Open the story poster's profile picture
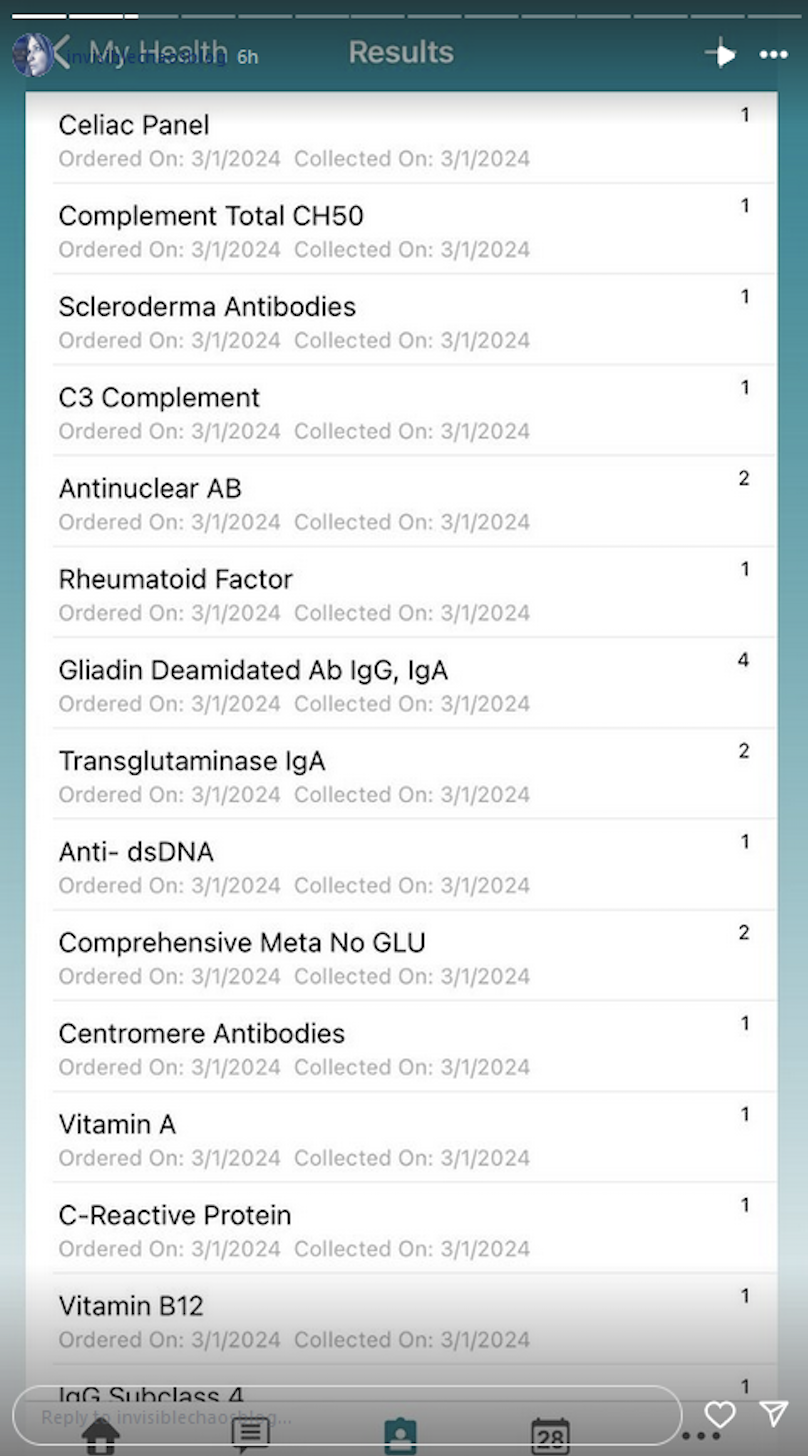808x1456 pixels. pyautogui.click(x=32, y=54)
